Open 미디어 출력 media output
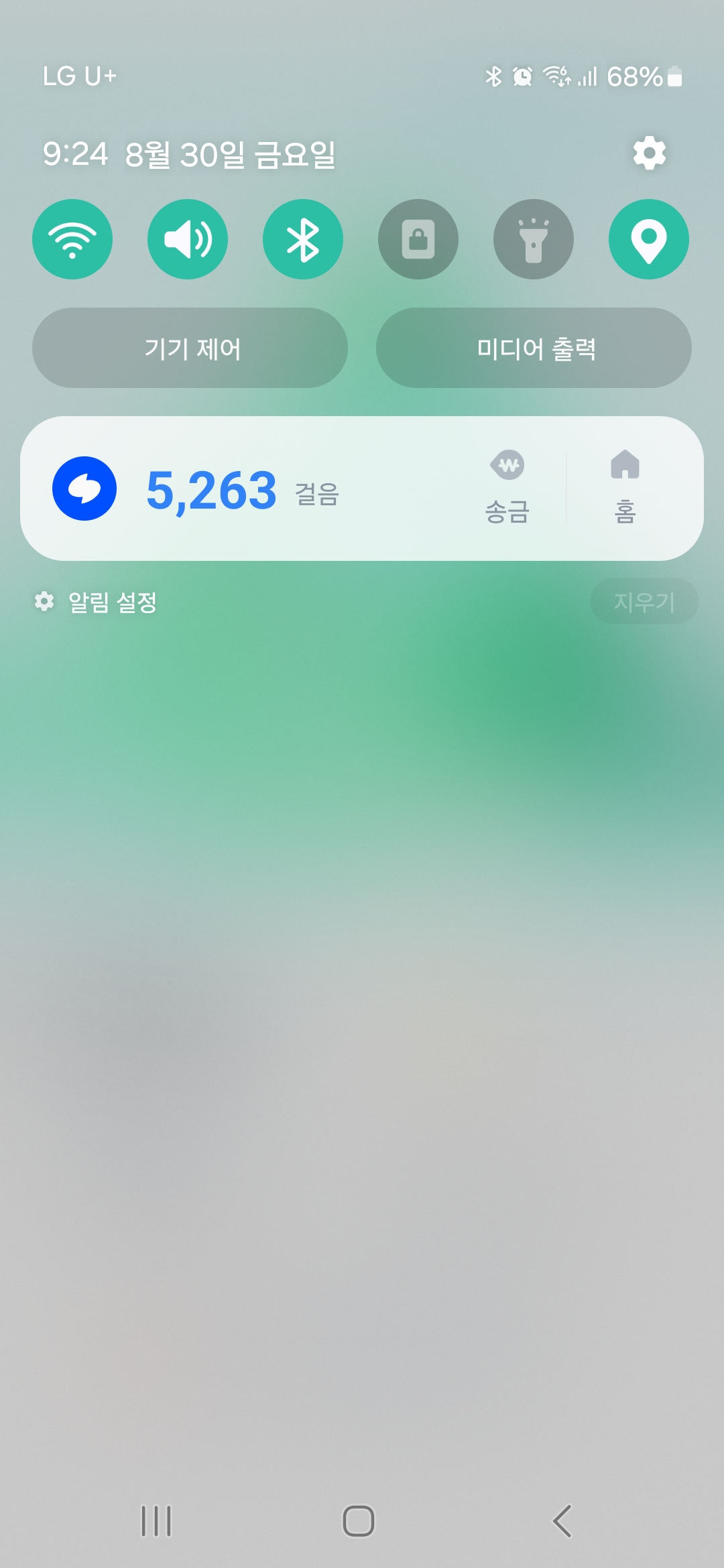Image resolution: width=724 pixels, height=1568 pixels. (534, 348)
